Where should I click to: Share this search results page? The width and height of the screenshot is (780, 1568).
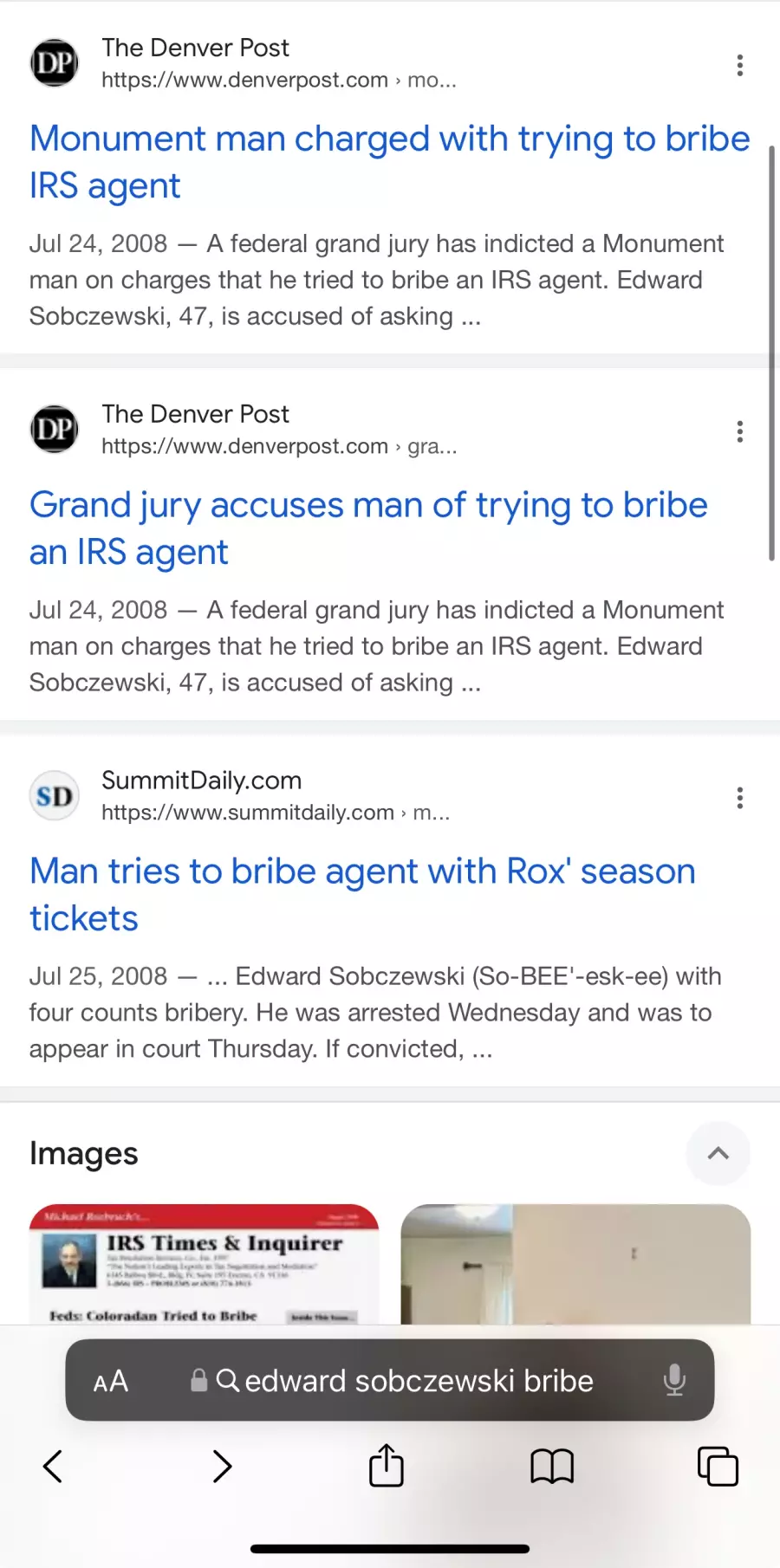tap(387, 1466)
